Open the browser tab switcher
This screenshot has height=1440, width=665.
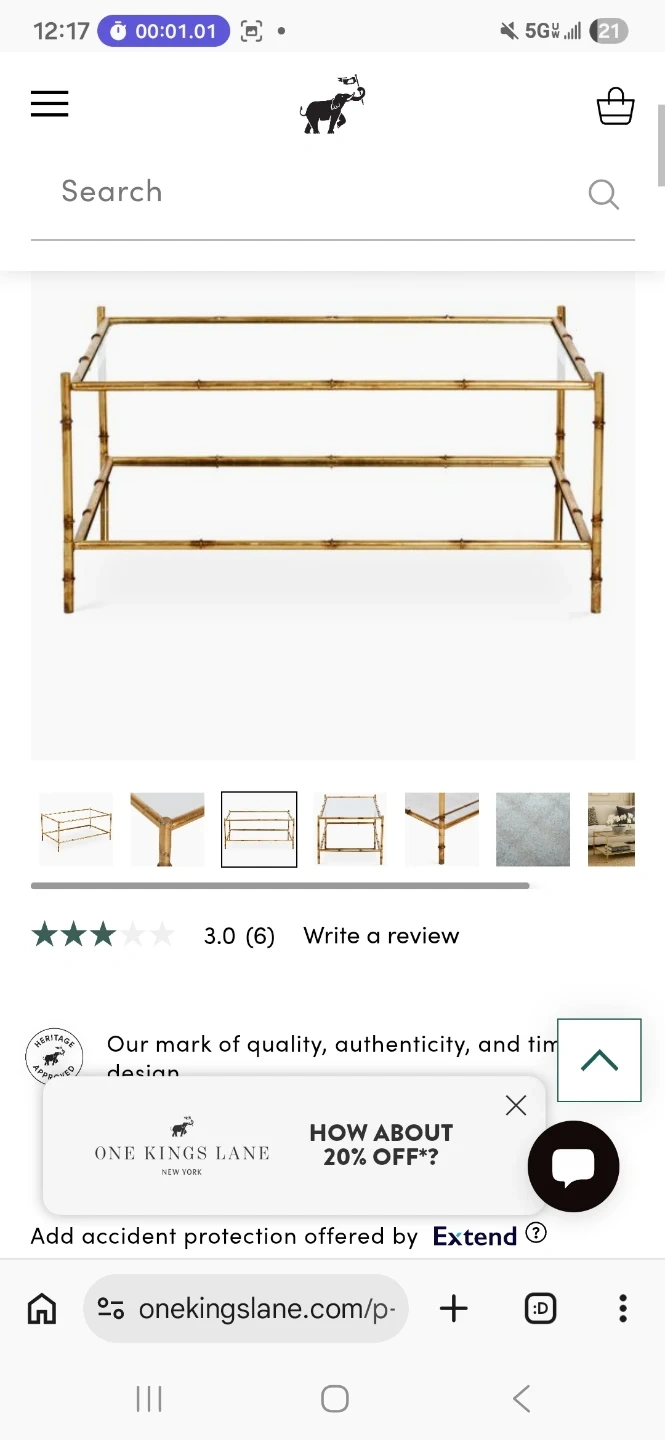click(540, 1308)
